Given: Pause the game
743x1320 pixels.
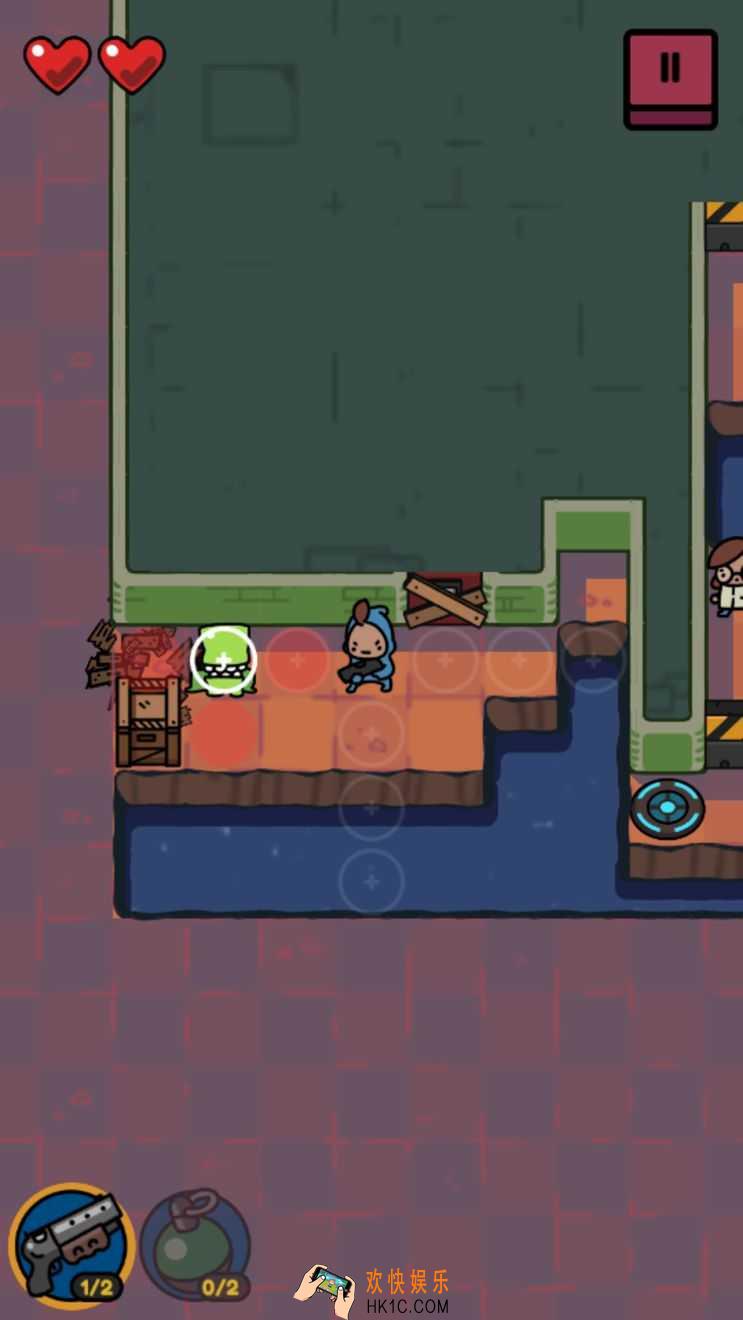Looking at the screenshot, I should [670, 77].
